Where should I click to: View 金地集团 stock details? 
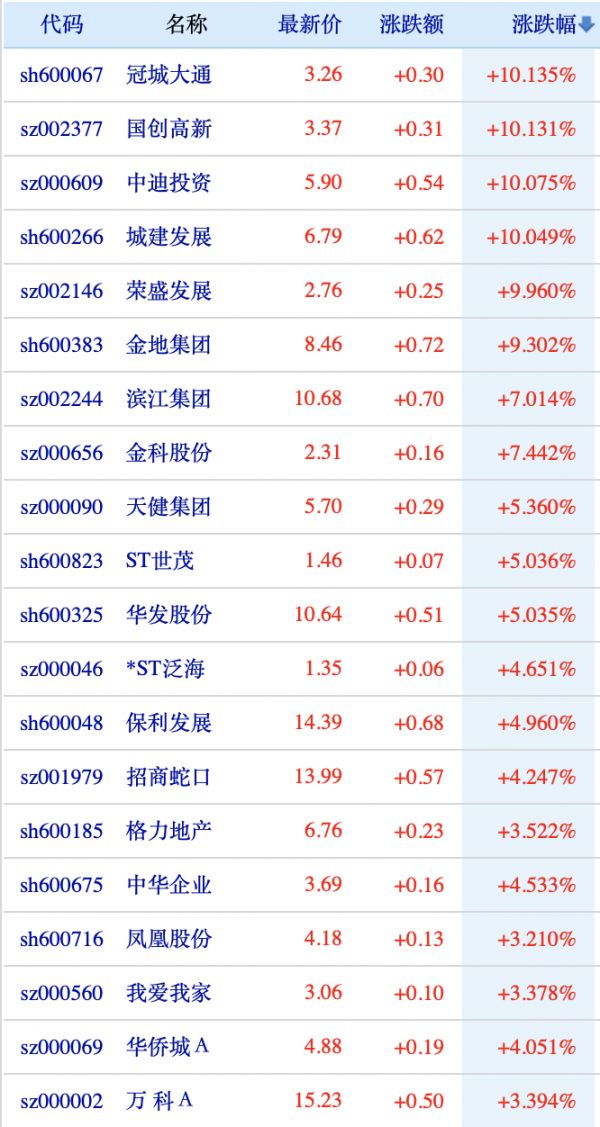pyautogui.click(x=169, y=345)
